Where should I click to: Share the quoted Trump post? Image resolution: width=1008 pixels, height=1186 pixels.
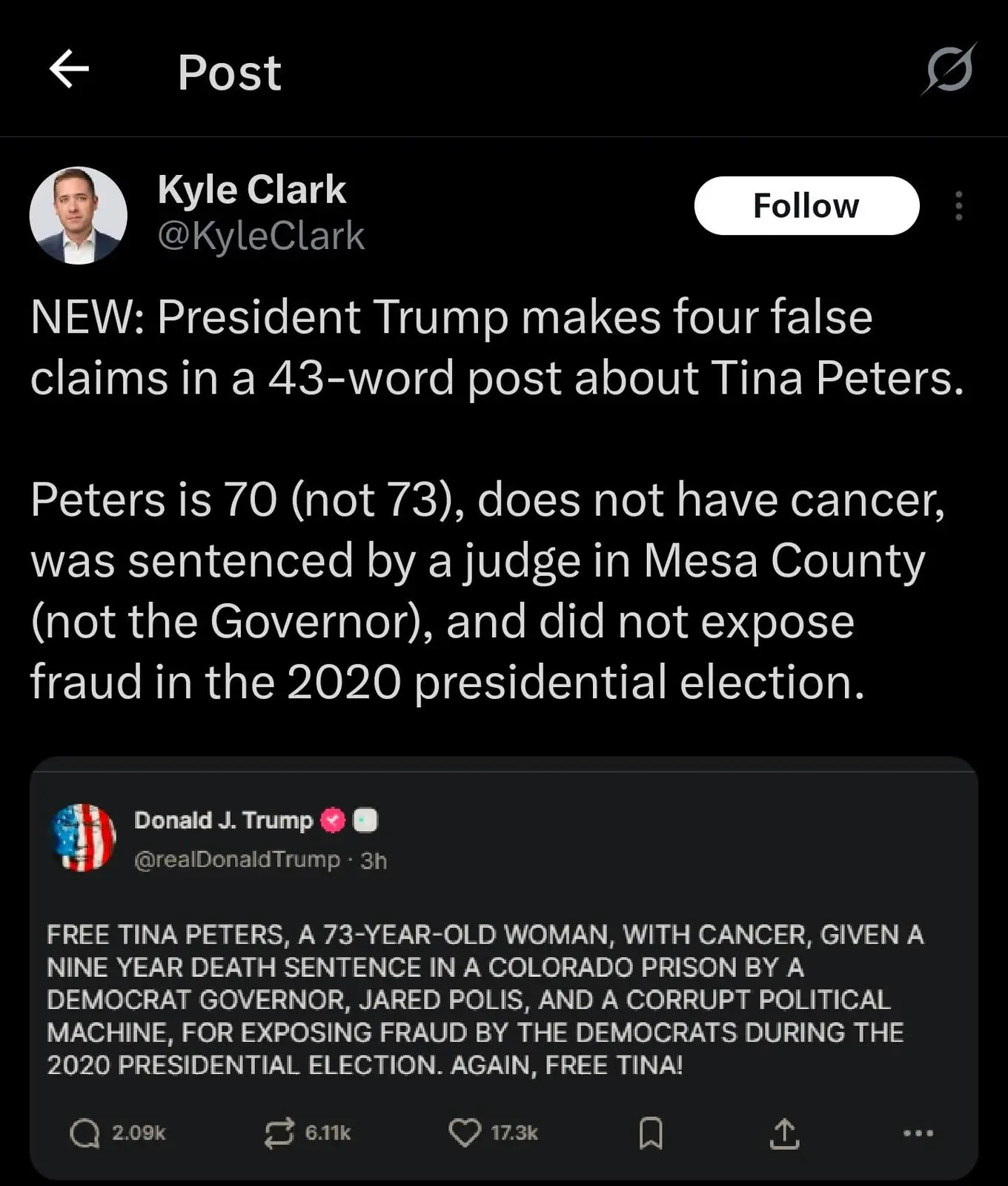coord(784,1133)
